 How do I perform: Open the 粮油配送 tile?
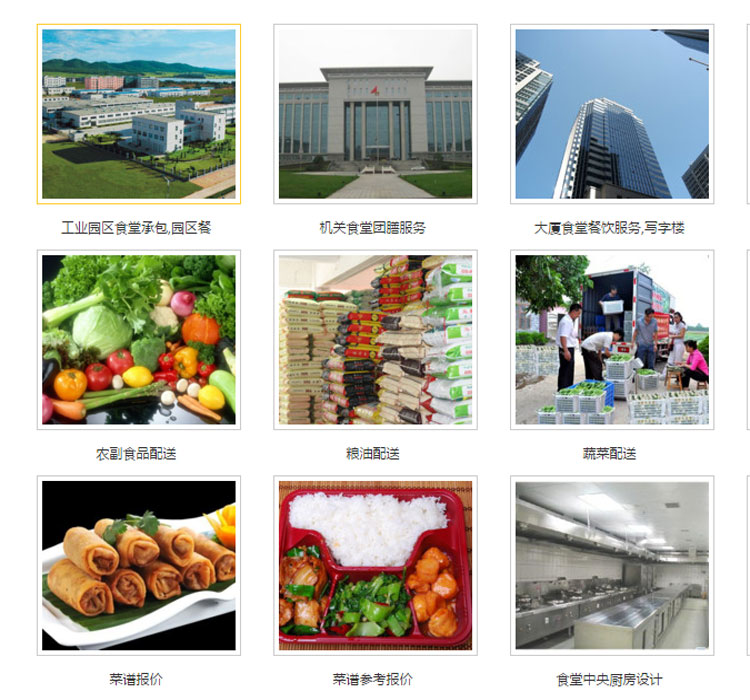coord(375,340)
